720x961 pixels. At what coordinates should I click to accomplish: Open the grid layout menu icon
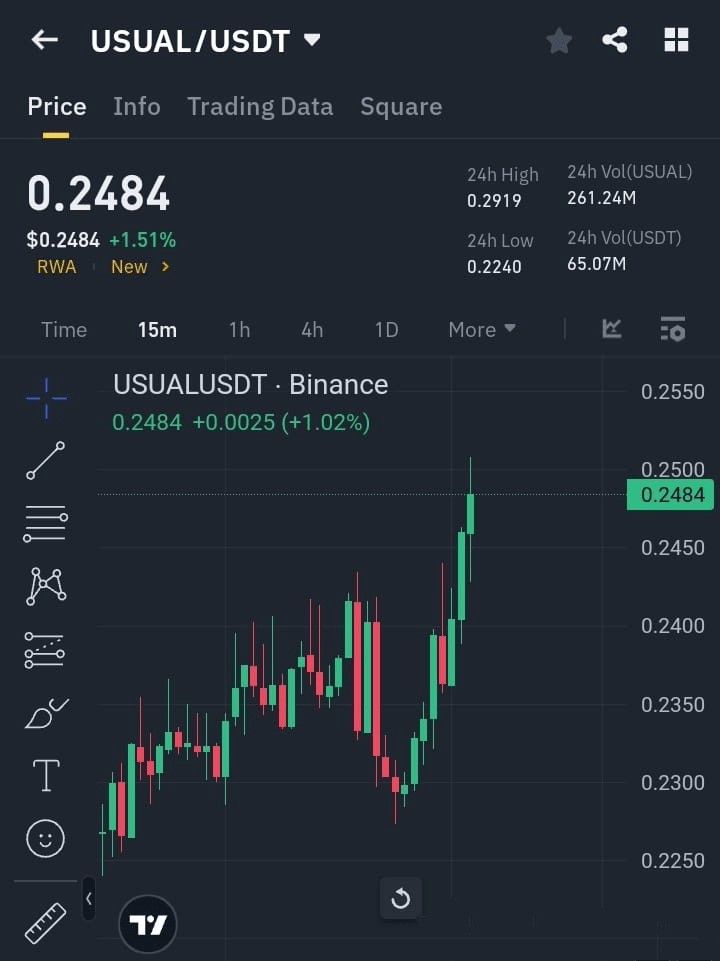pyautogui.click(x=677, y=40)
